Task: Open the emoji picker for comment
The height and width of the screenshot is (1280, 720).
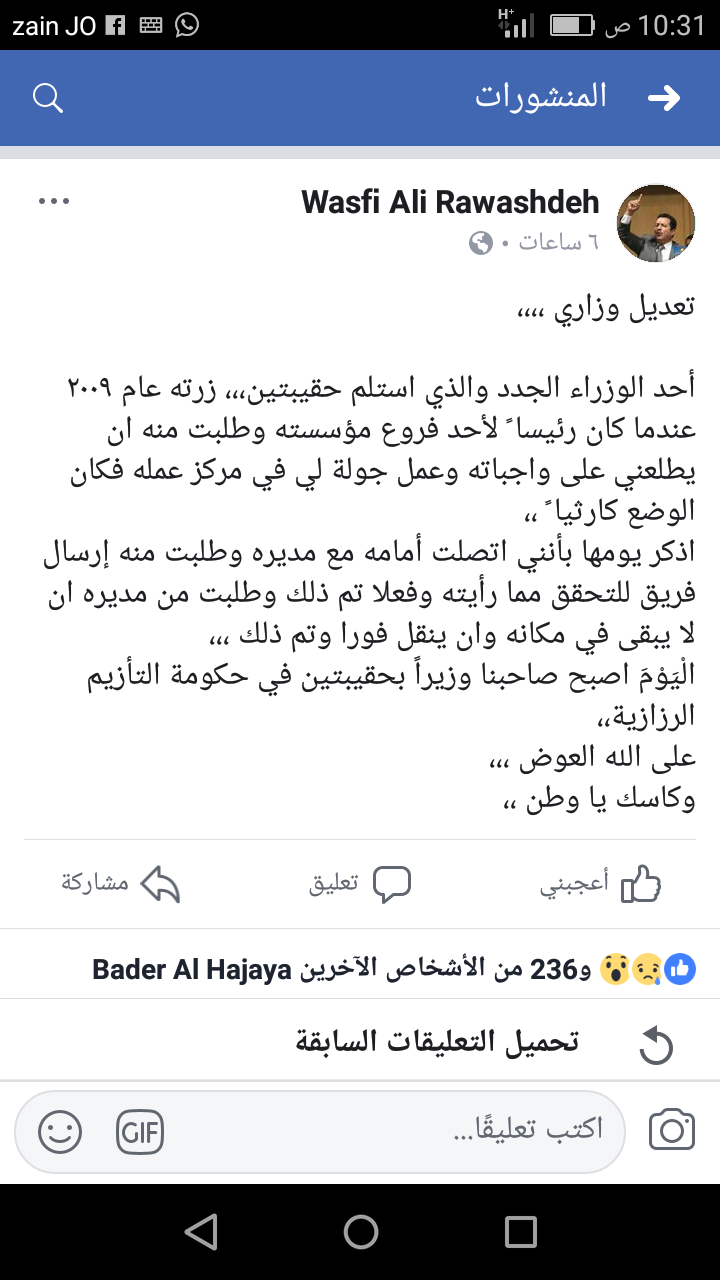Action: (x=60, y=1131)
